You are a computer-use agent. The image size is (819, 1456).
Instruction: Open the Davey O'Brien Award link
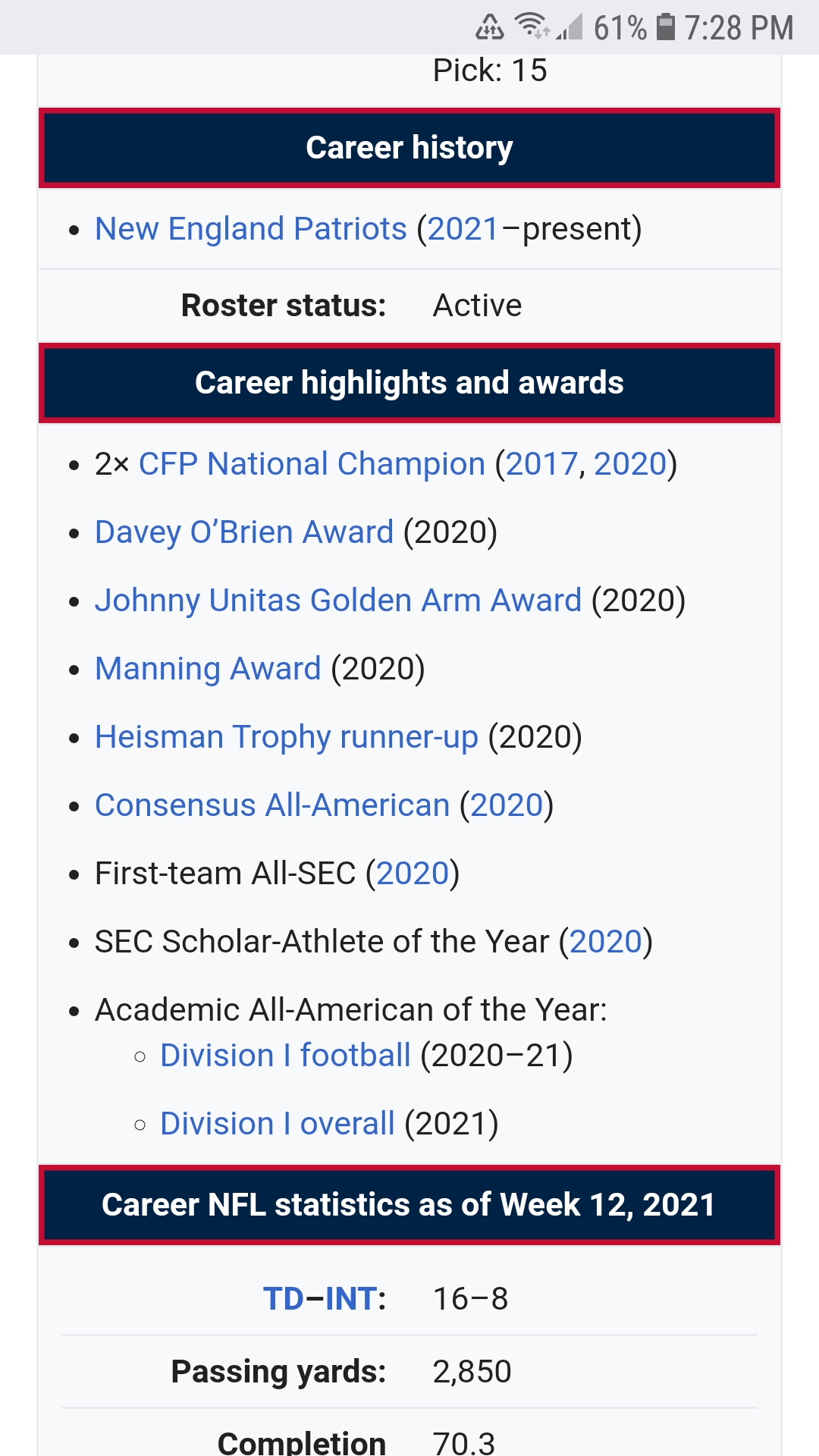[x=244, y=532]
